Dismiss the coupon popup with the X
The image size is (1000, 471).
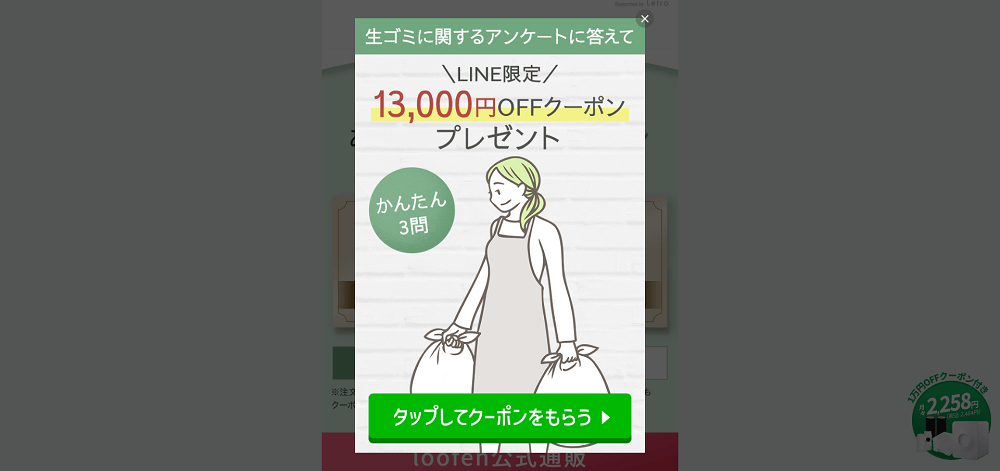644,19
